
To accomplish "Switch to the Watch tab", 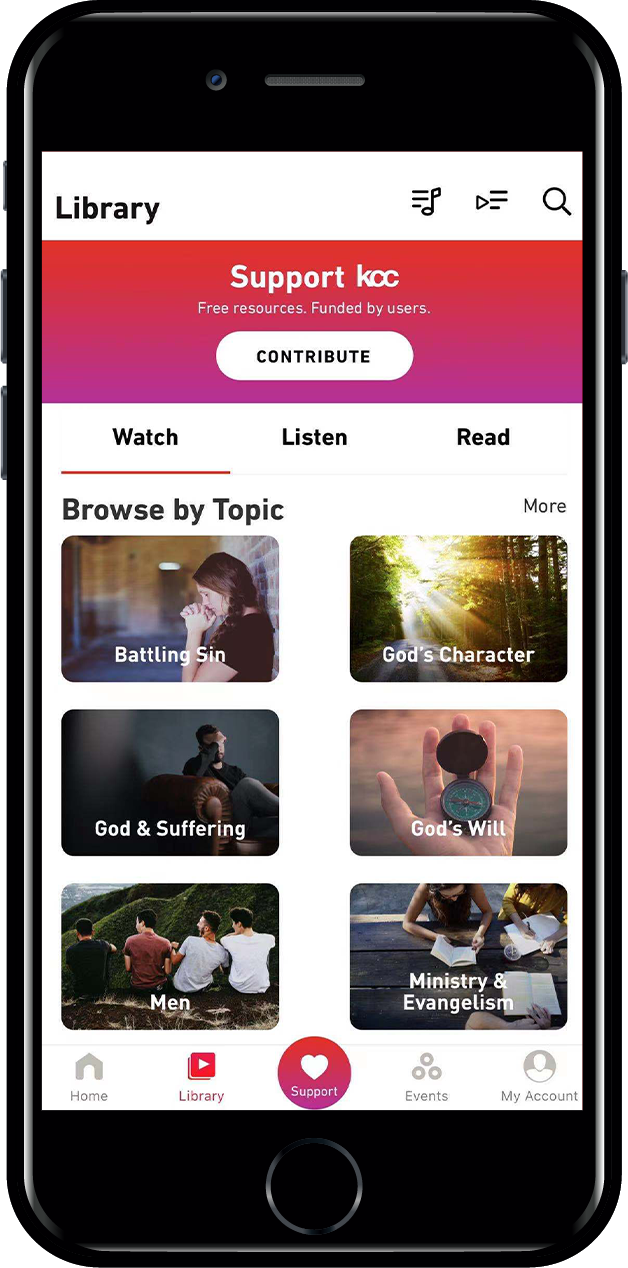I will click(145, 438).
